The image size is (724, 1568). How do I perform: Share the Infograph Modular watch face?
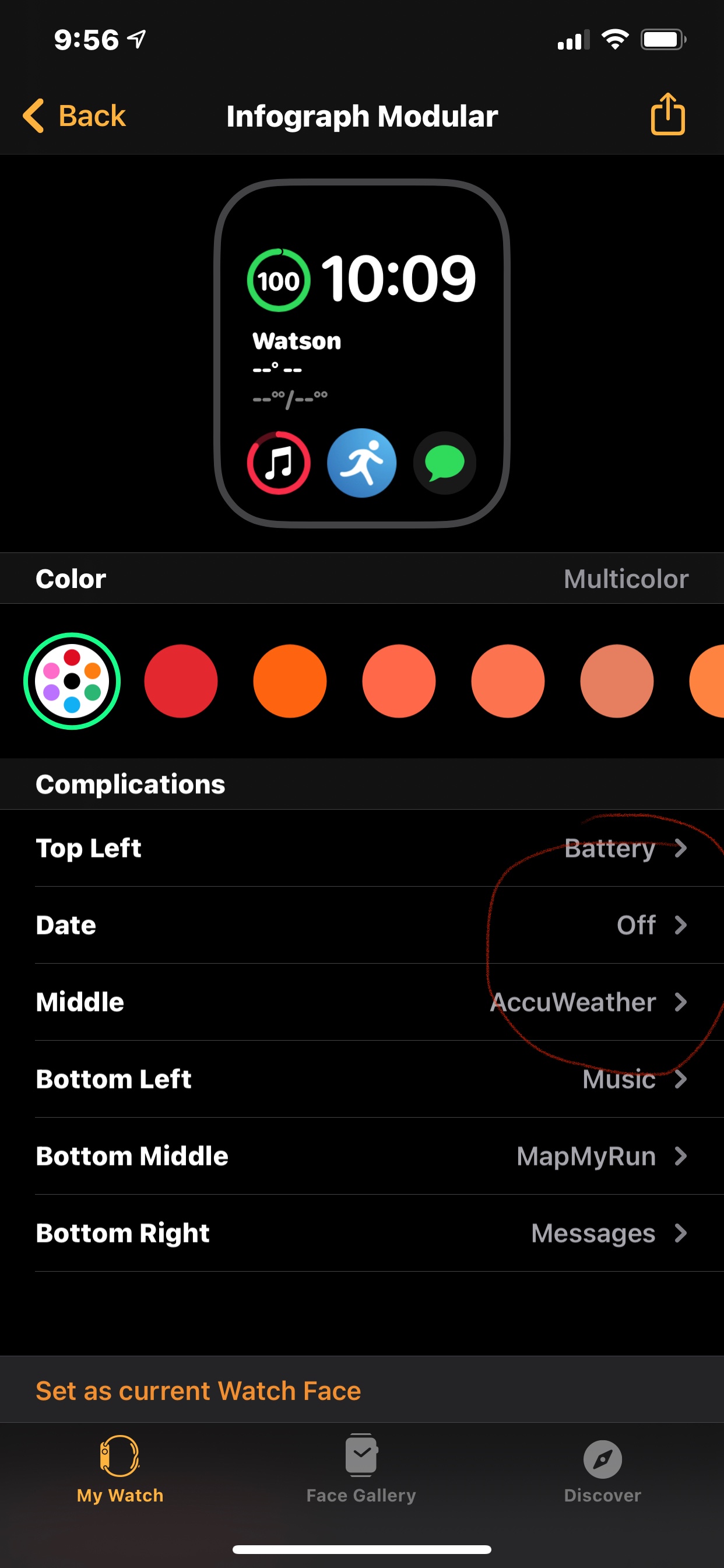pos(667,114)
